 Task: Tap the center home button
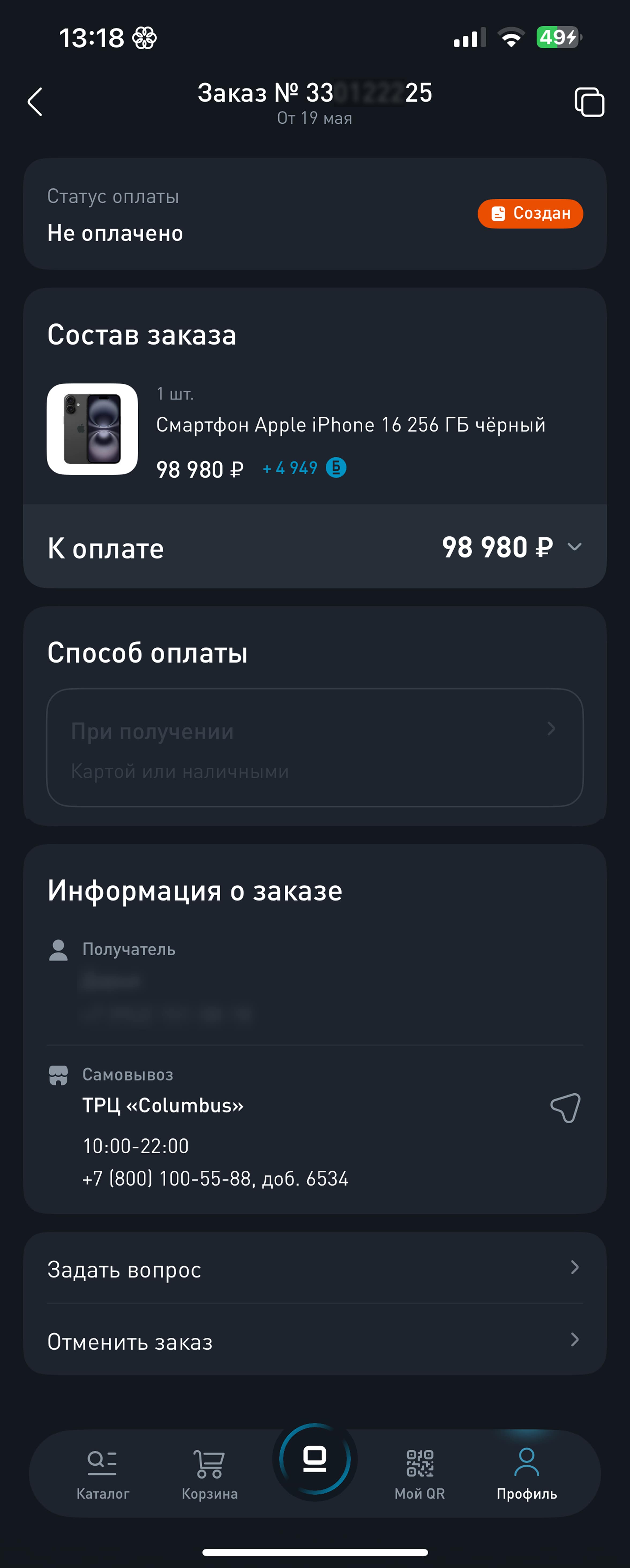pos(315,1459)
